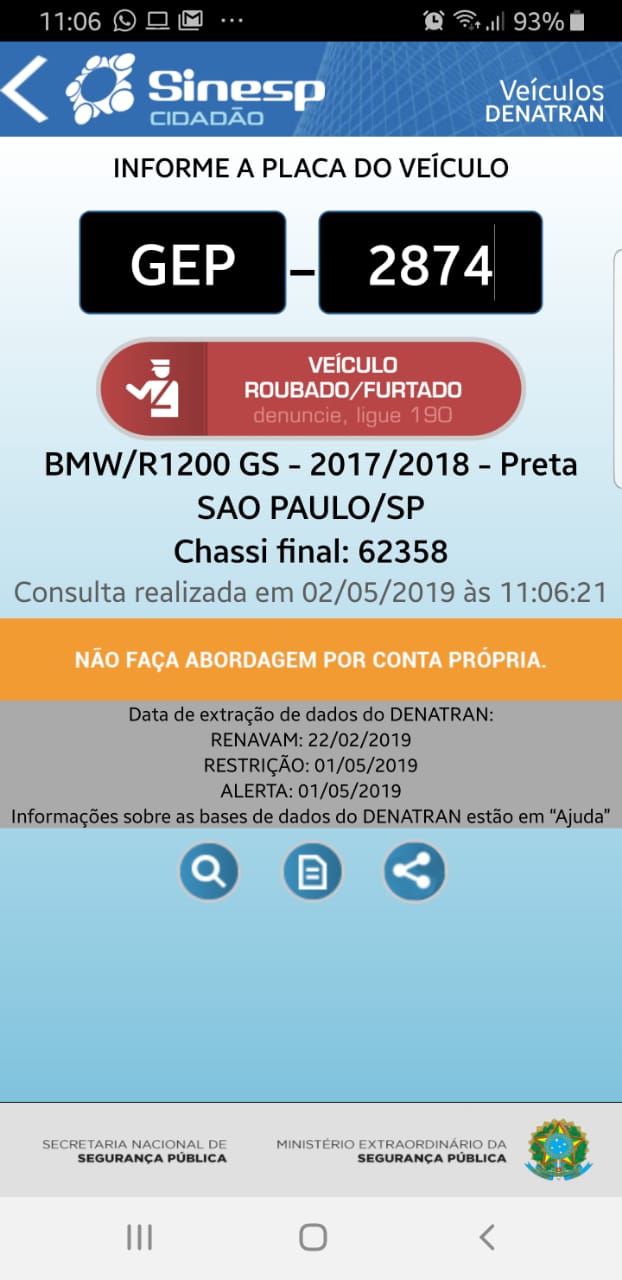Open recent apps from navigation bar

tap(140, 1238)
